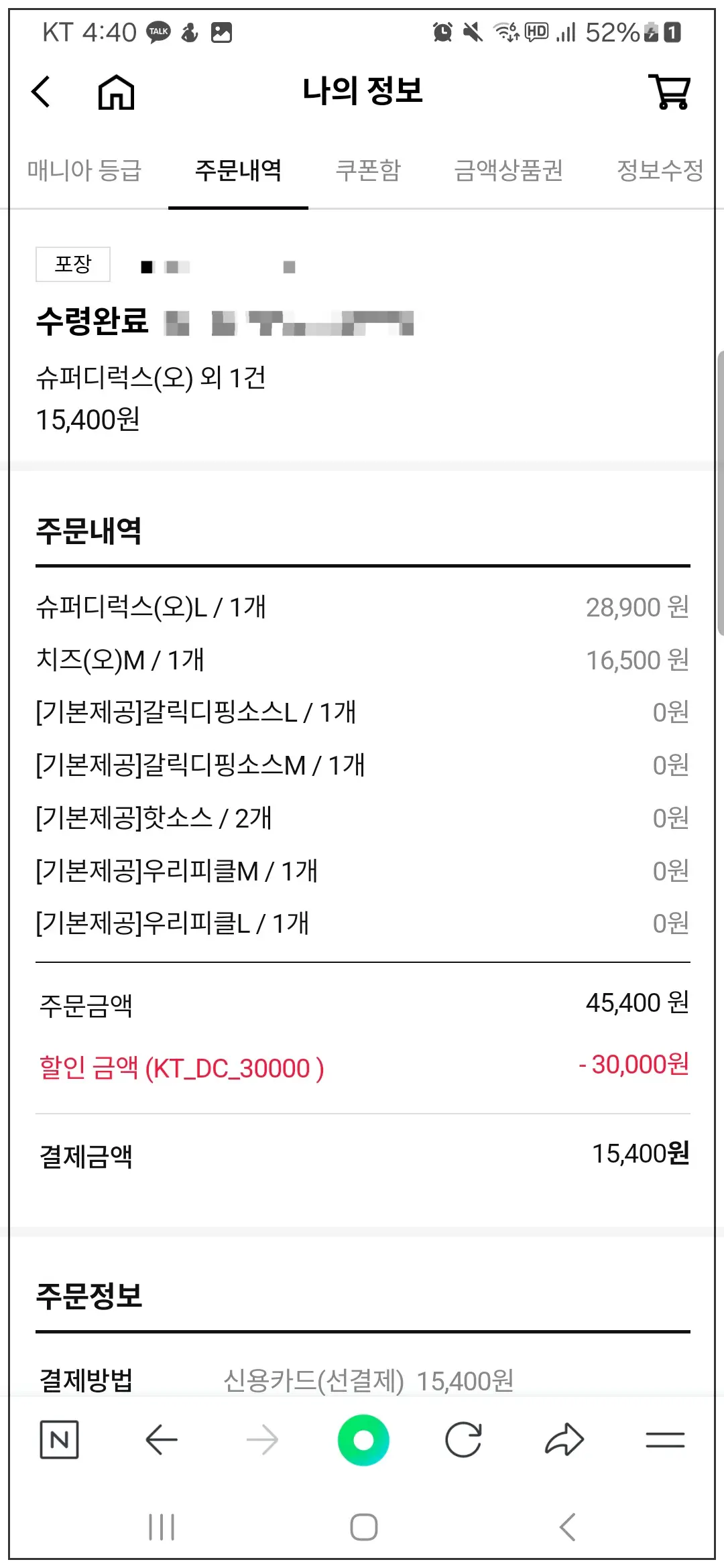724x1568 pixels.
Task: Open the shopping cart icon
Action: click(x=668, y=92)
